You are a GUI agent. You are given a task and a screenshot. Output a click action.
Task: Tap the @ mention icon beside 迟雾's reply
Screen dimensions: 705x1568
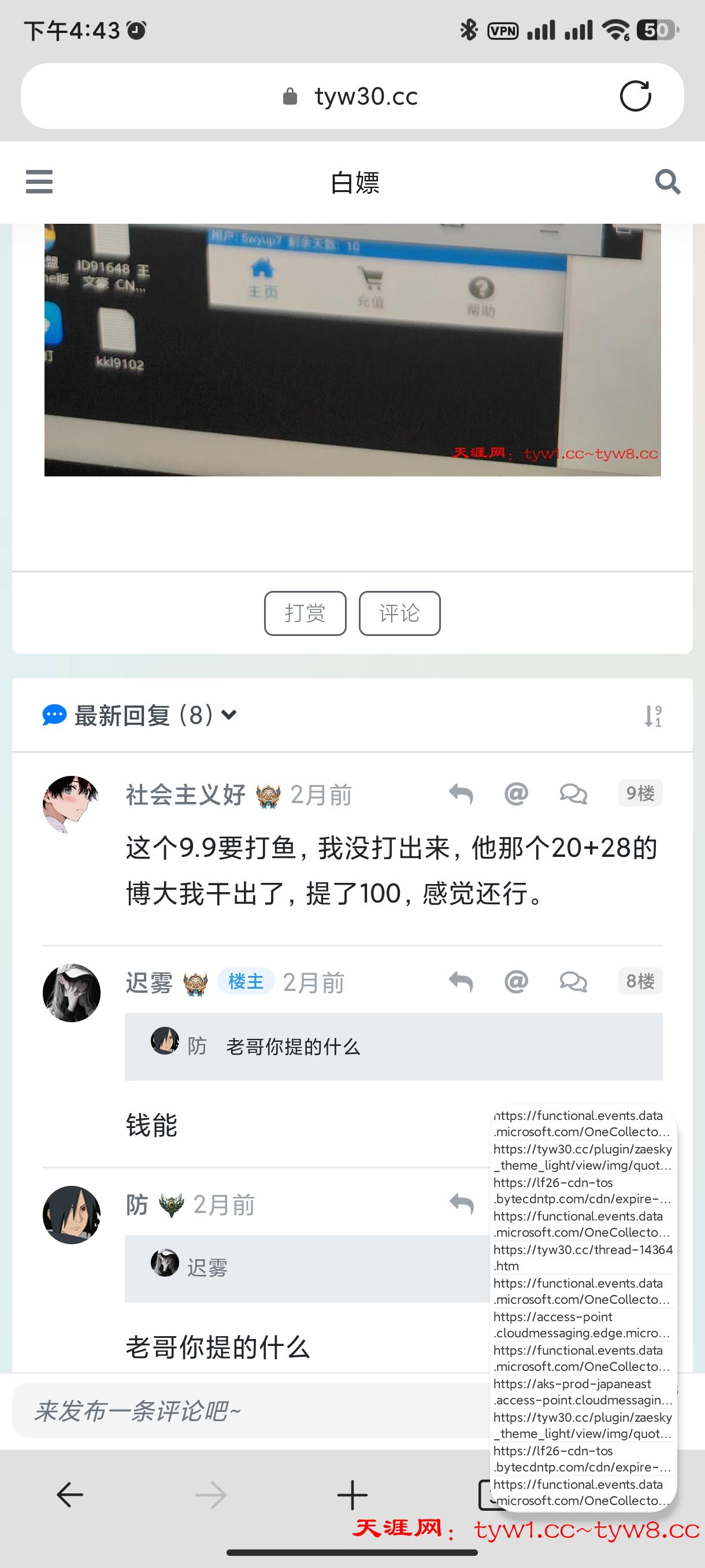(517, 981)
